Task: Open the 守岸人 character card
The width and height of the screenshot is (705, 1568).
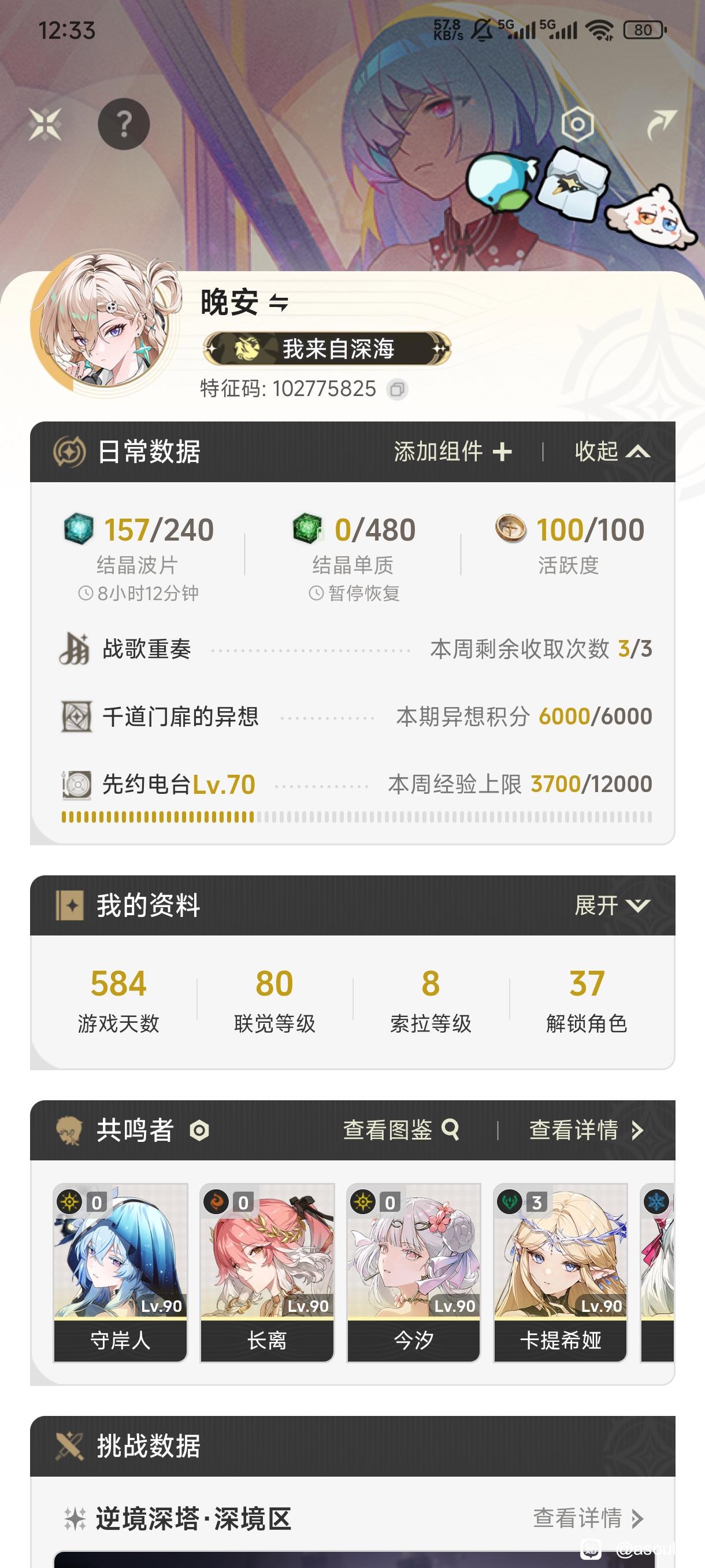Action: (x=120, y=1272)
